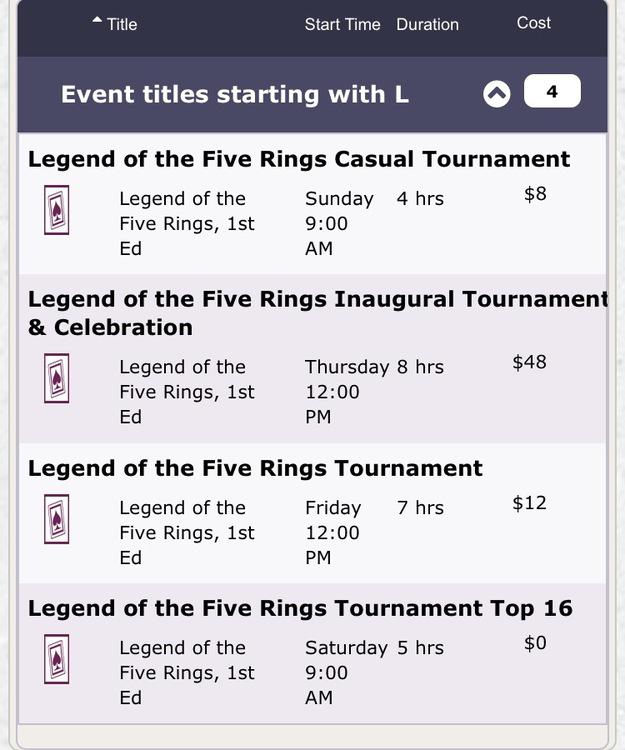
Task: Sort events by Start Time column
Action: 342,24
